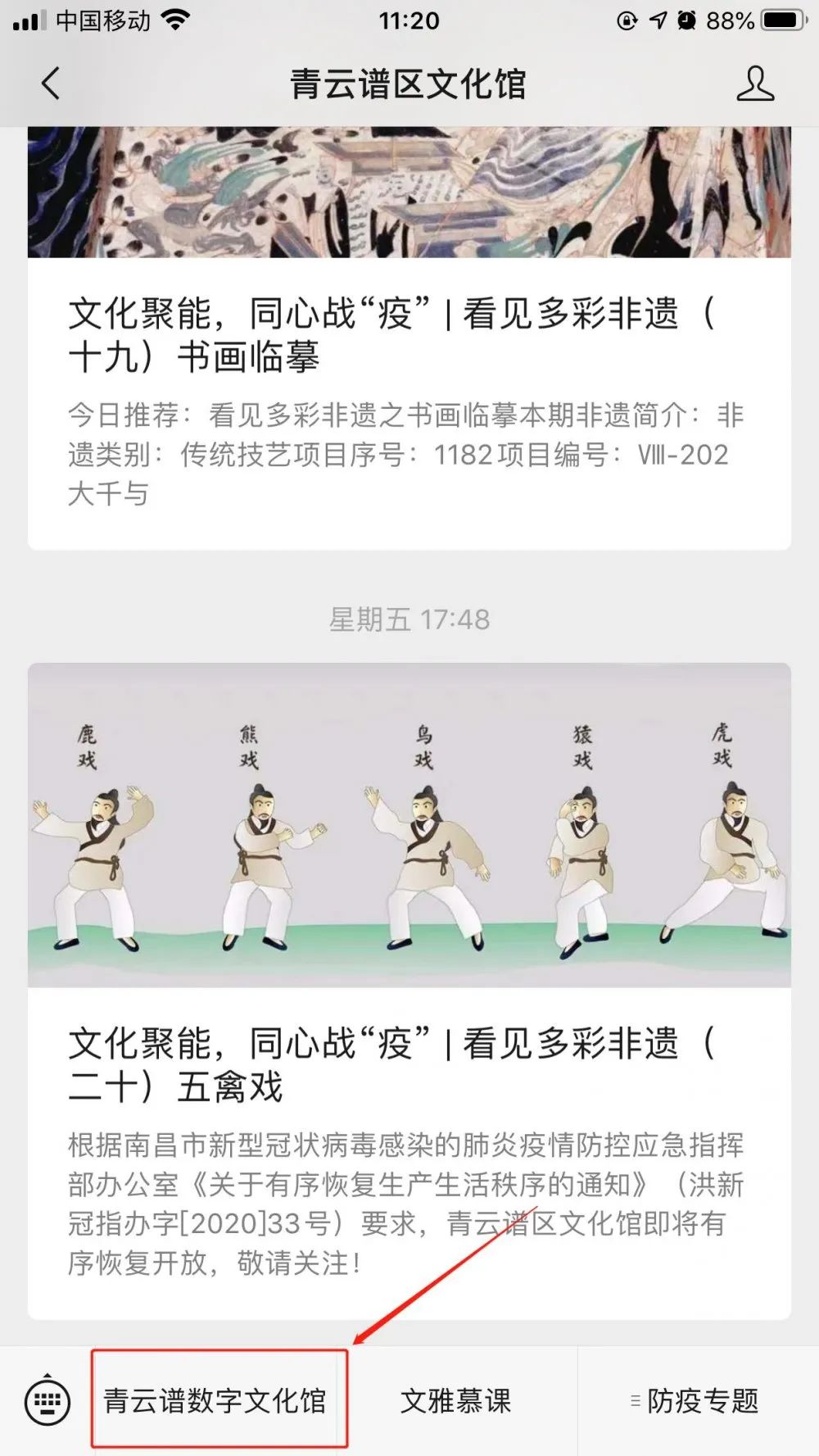The image size is (819, 1456).
Task: Switch to keyboard input mode
Action: click(x=48, y=1400)
